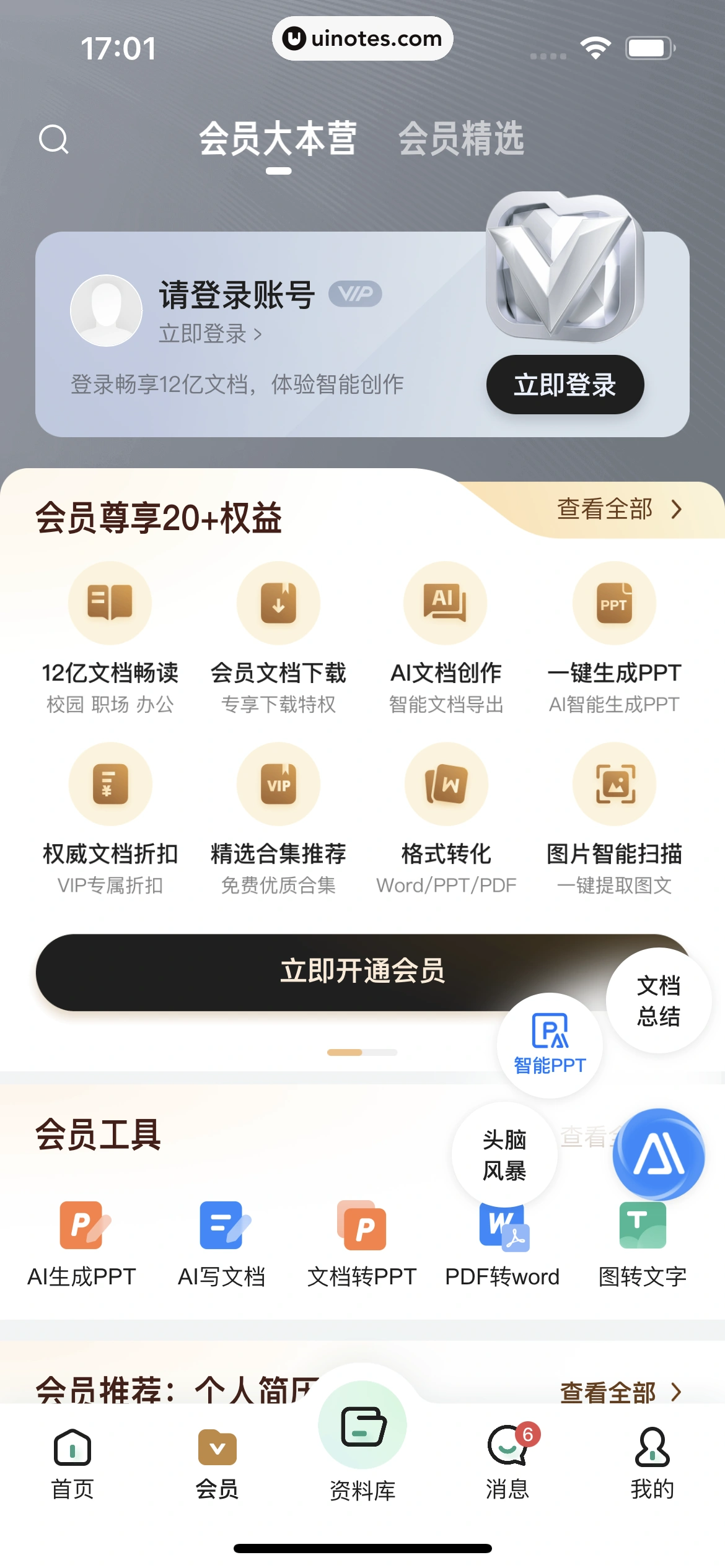The image size is (725, 1568).
Task: Switch to the 会员精选 tab
Action: (461, 139)
